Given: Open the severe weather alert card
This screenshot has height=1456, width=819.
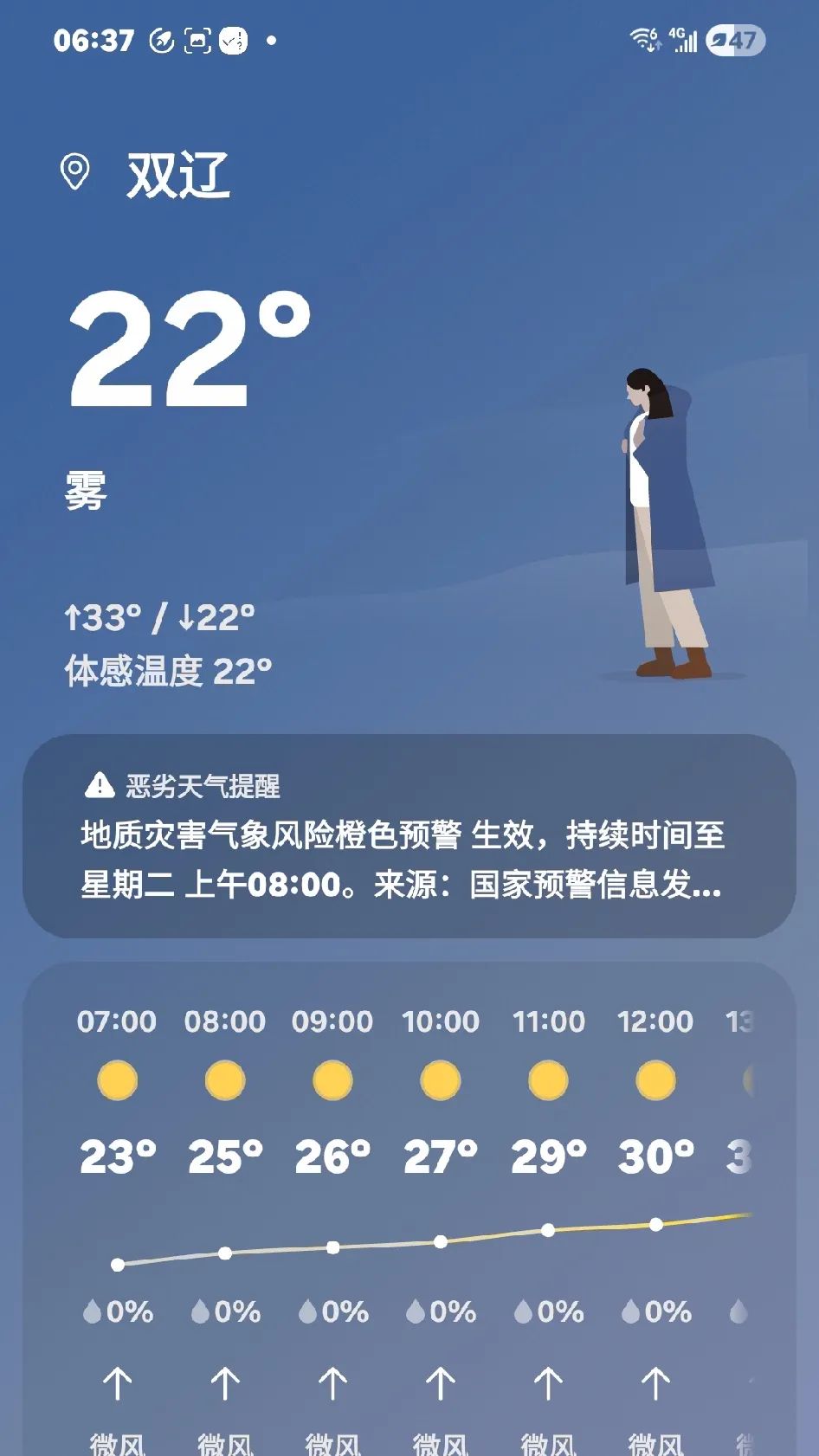Looking at the screenshot, I should click(409, 836).
